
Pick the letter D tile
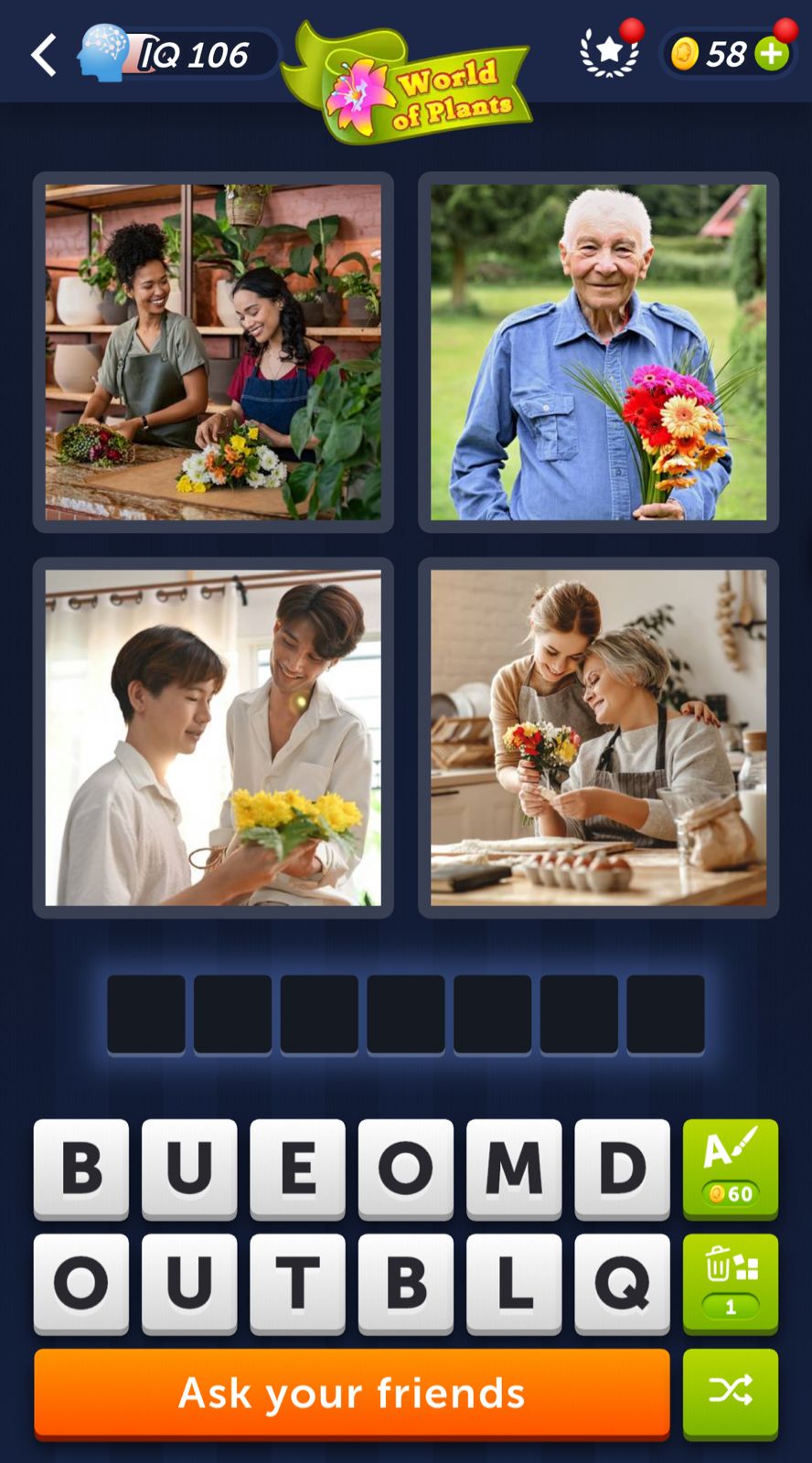[622, 1168]
